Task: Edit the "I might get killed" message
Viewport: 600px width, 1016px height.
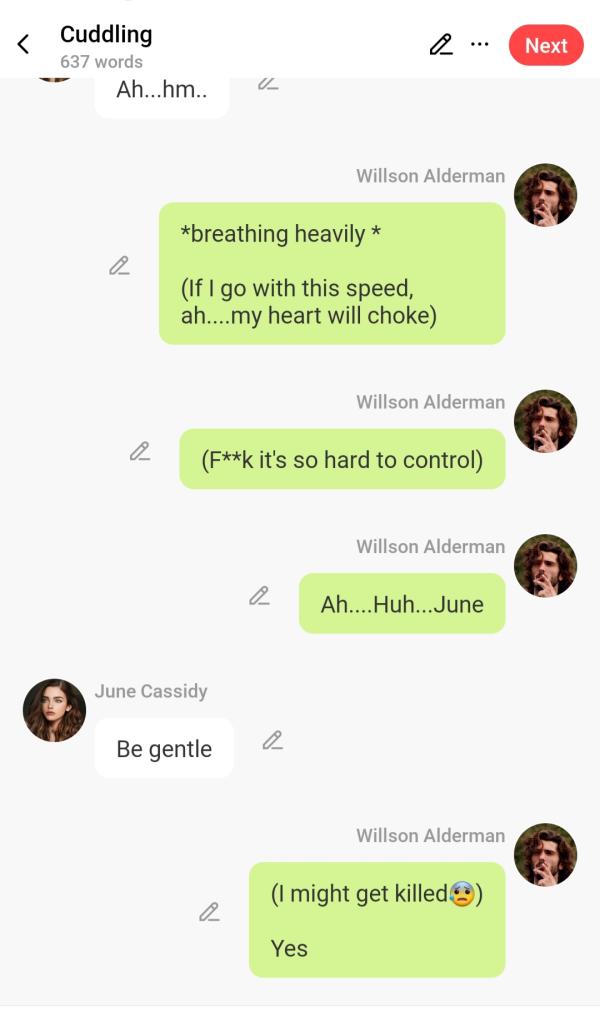Action: (x=209, y=912)
